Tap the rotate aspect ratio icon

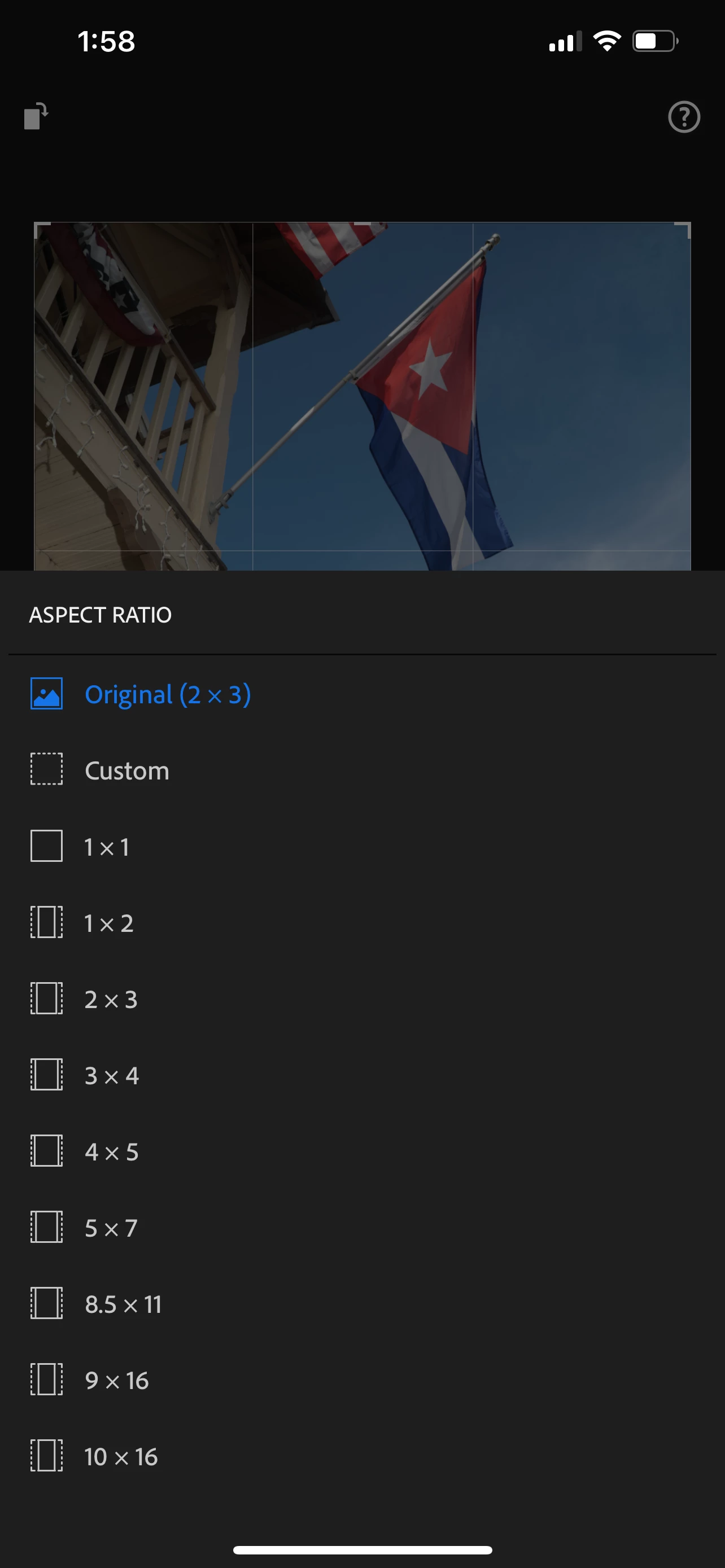[x=36, y=116]
